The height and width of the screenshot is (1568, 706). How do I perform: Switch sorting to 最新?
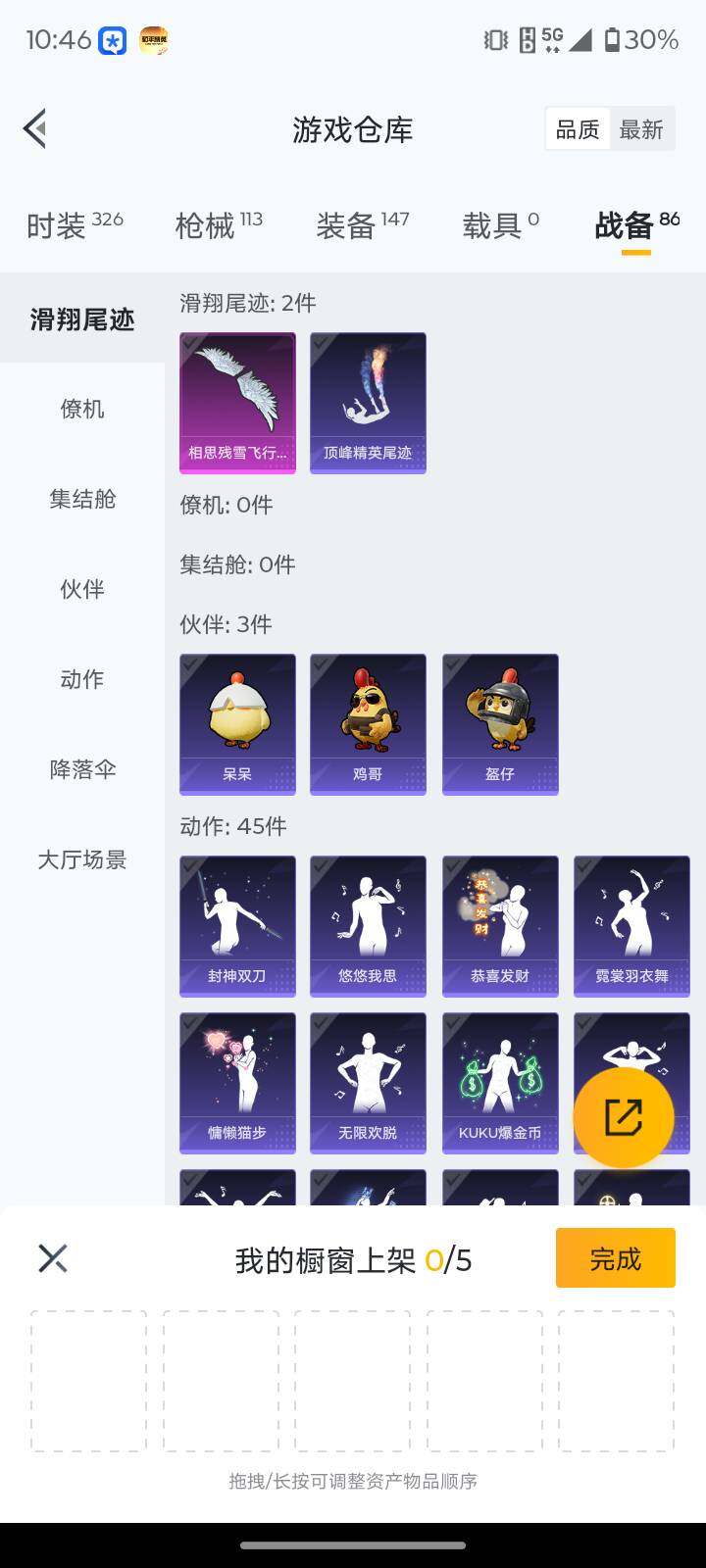642,128
